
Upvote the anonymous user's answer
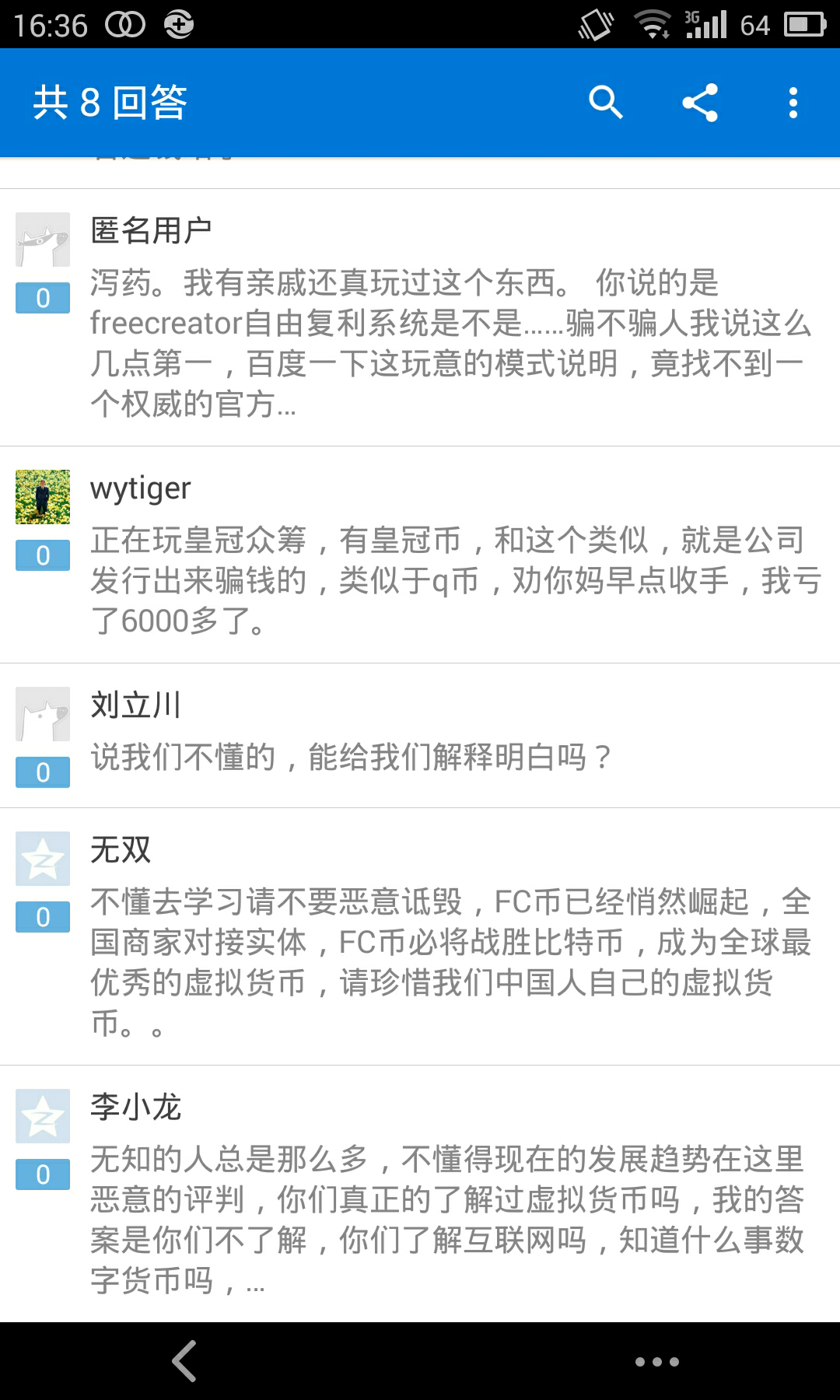tap(43, 297)
